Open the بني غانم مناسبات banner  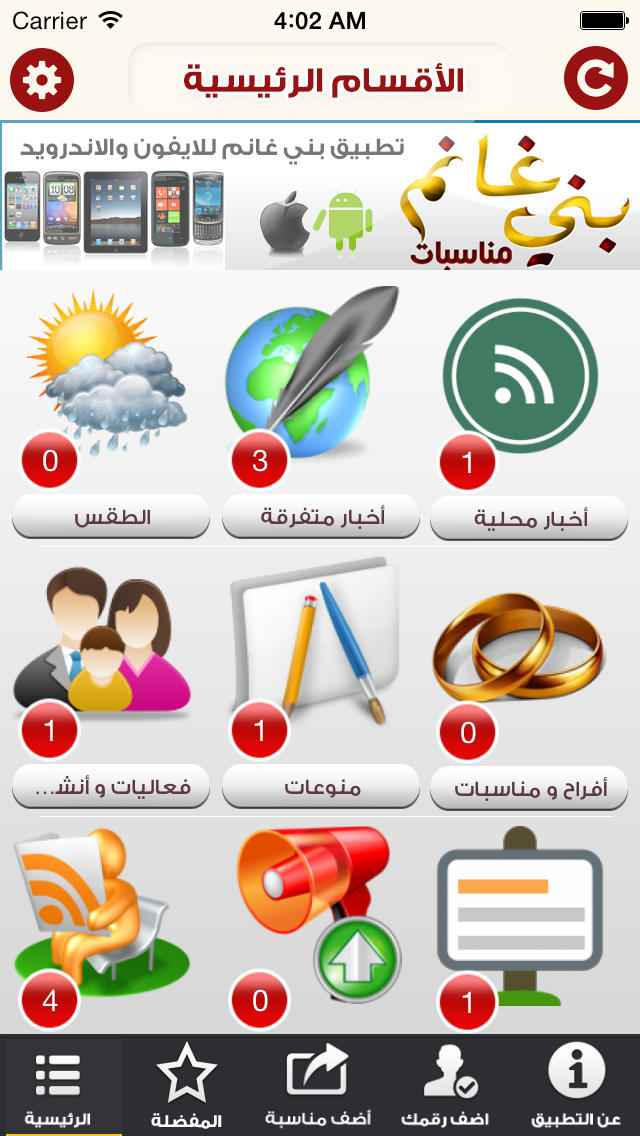click(x=320, y=196)
